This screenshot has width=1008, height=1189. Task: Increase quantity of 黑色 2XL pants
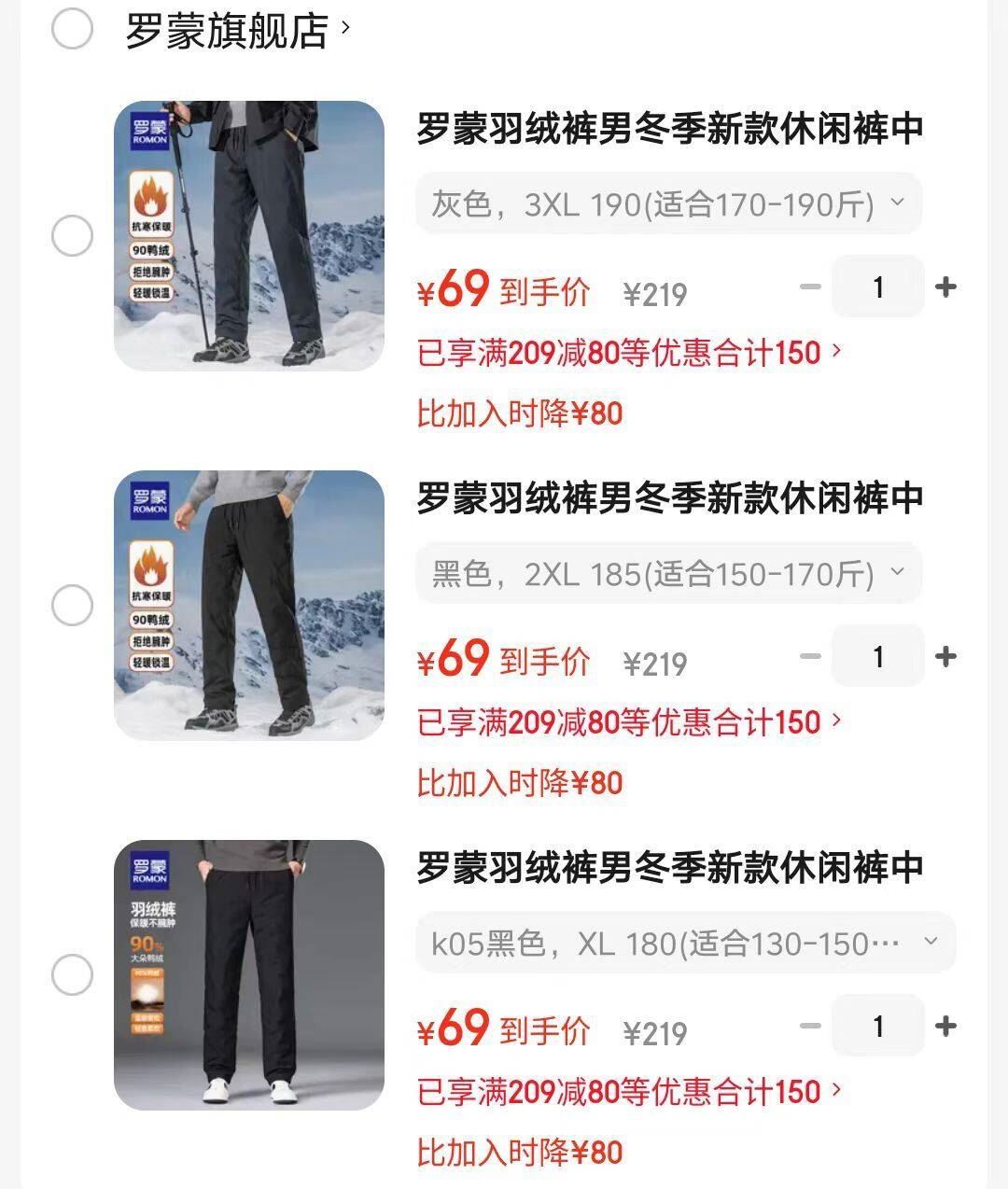(x=945, y=656)
